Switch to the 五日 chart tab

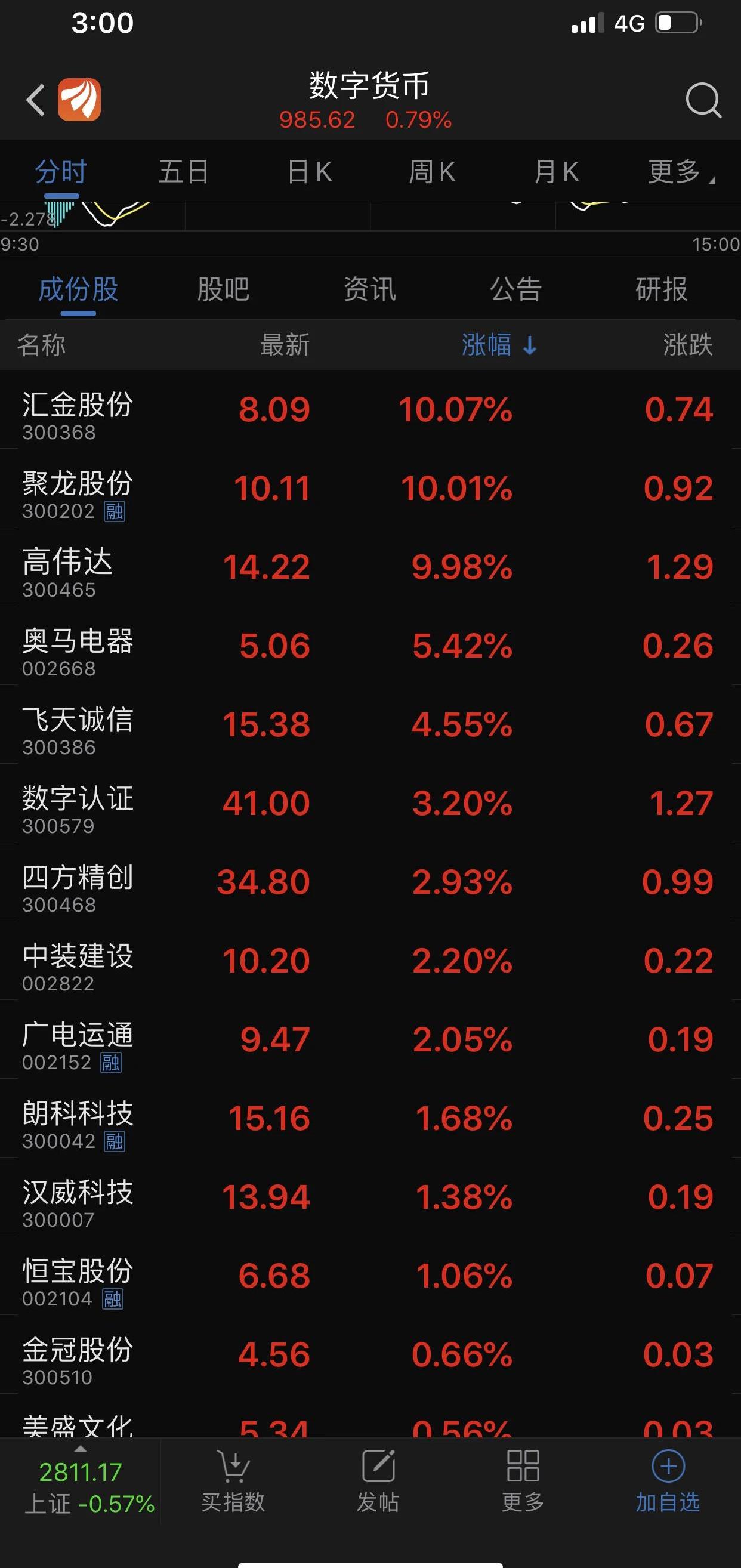[x=184, y=172]
